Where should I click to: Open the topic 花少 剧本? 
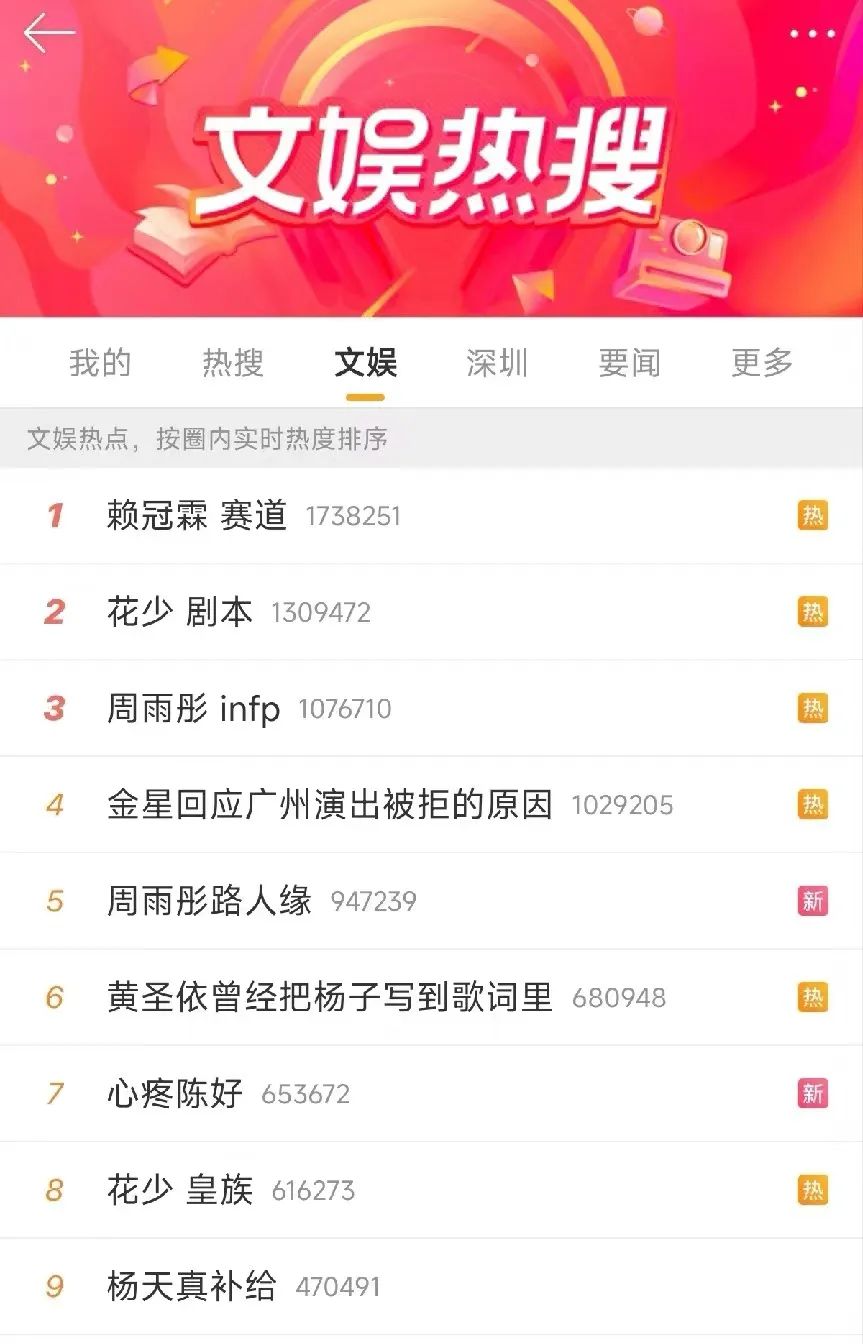click(x=180, y=612)
